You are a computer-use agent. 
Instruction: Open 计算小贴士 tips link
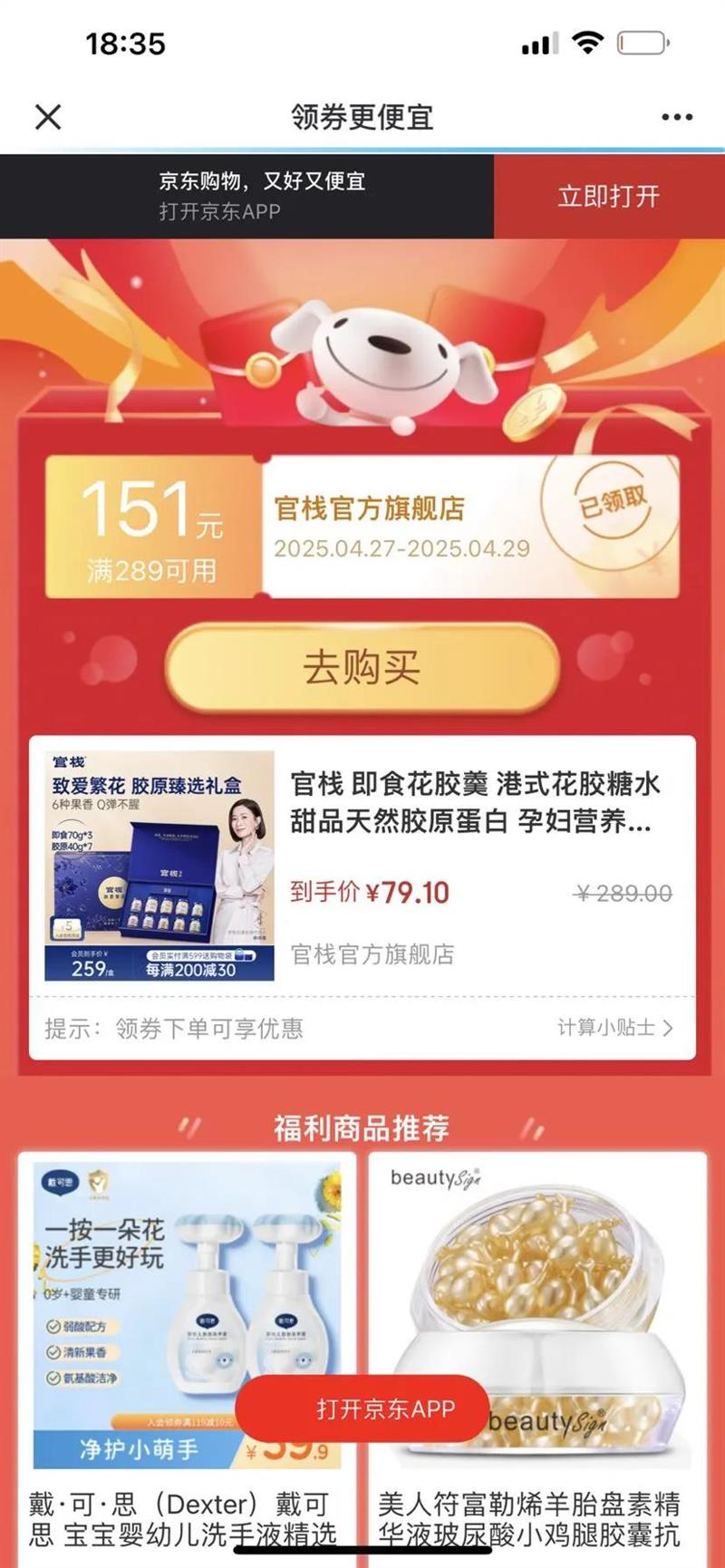(x=614, y=1027)
